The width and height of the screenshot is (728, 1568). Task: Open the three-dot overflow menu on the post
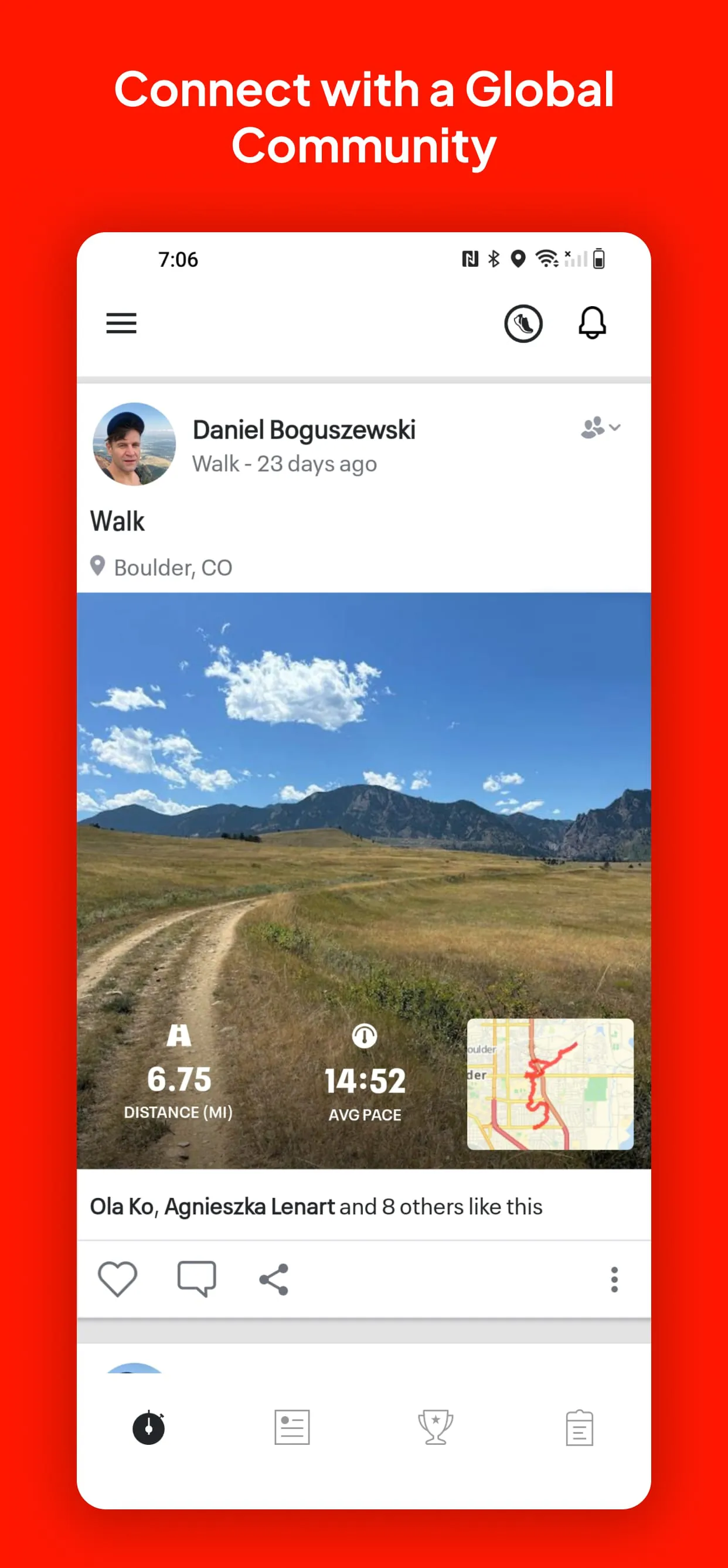pos(614,1279)
